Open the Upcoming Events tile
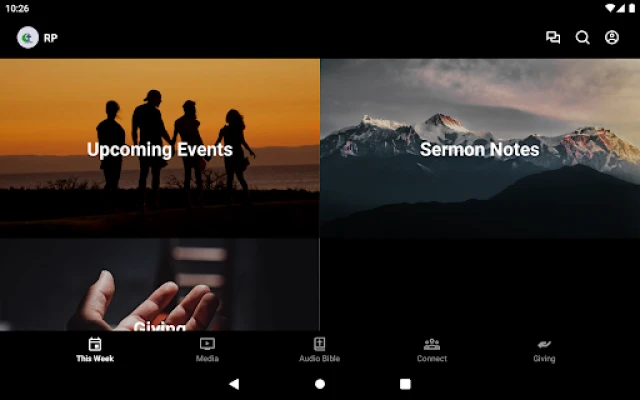The image size is (640, 400). pos(160,148)
